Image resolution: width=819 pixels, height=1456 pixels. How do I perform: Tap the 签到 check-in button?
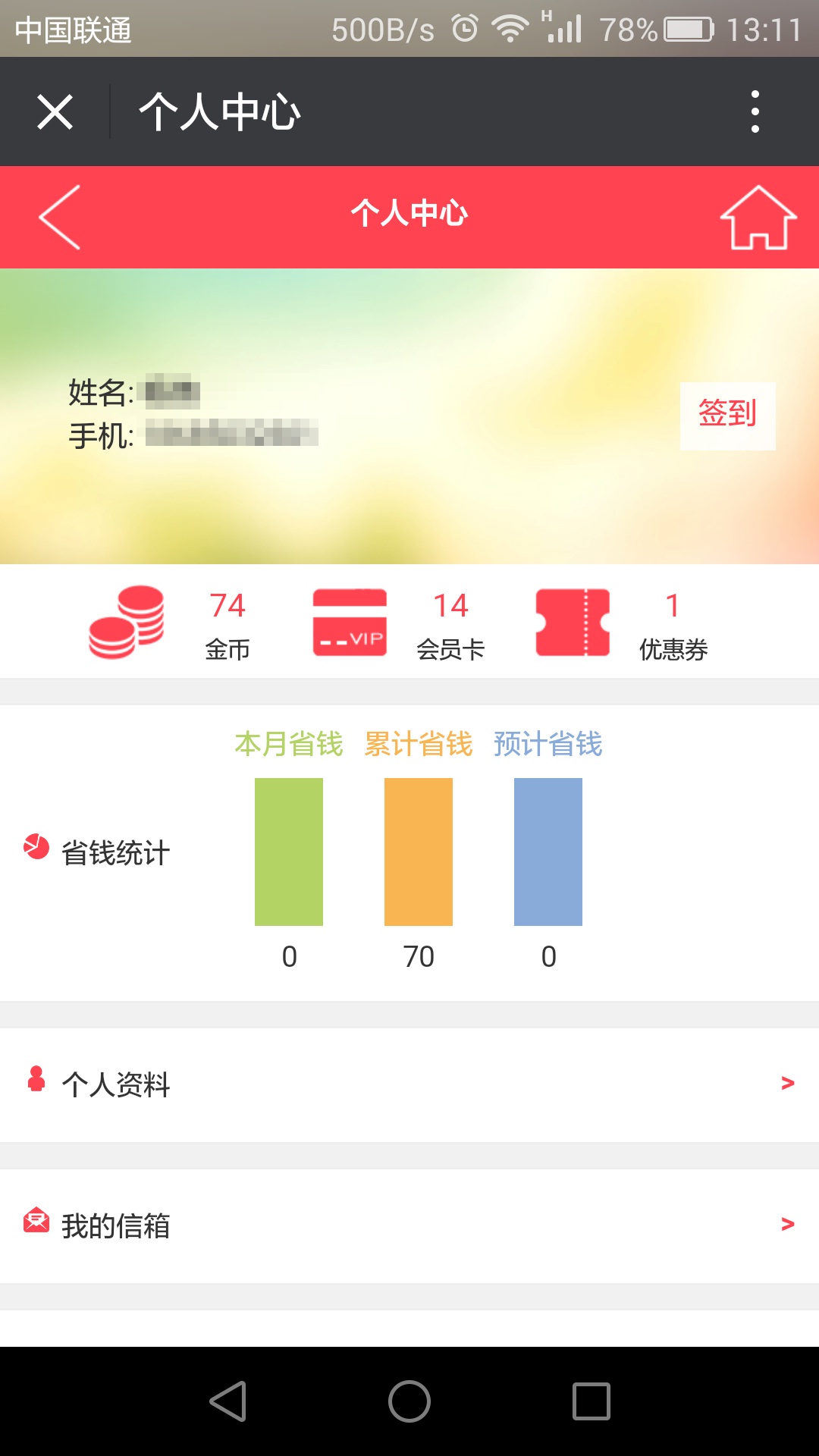click(727, 416)
